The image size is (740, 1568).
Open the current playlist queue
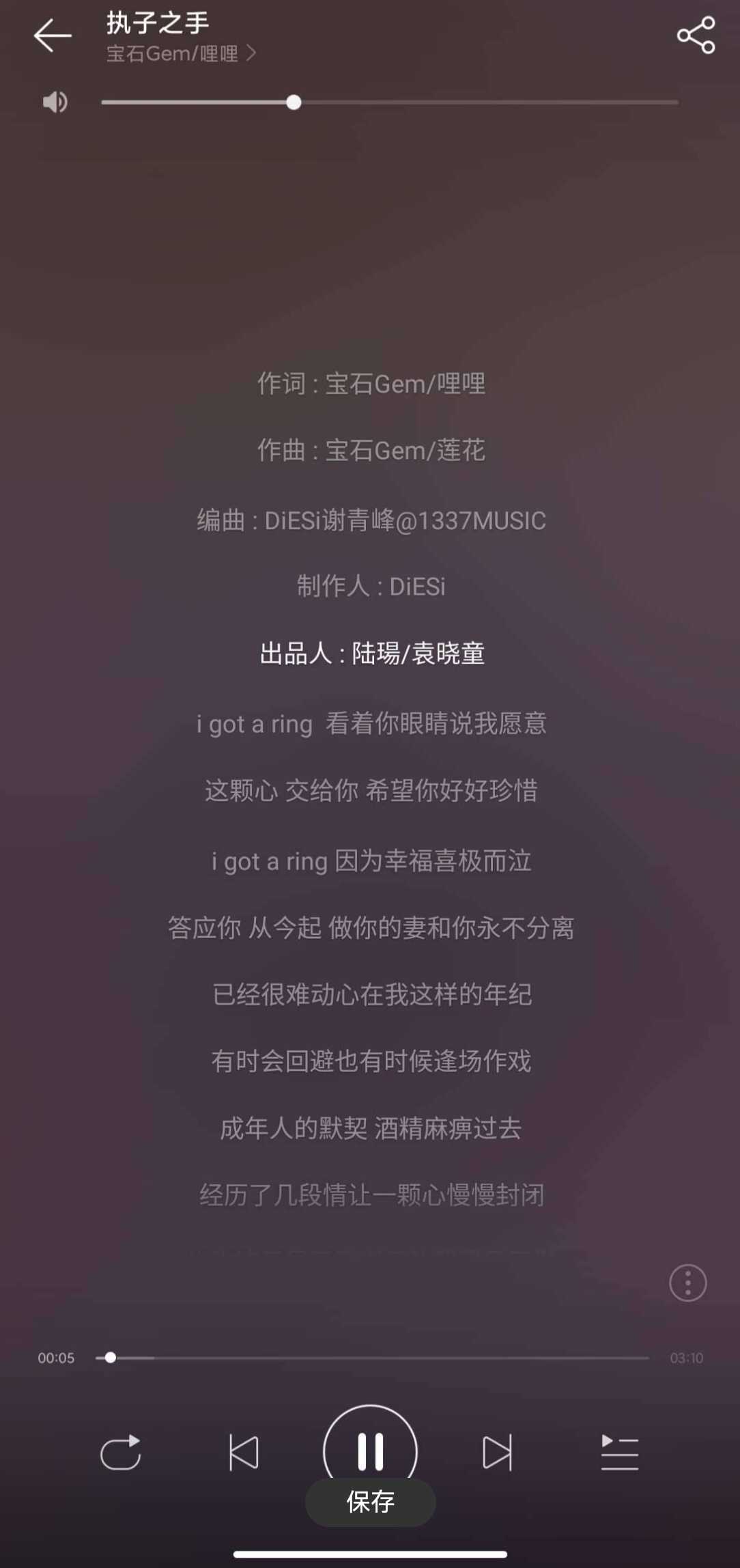(x=619, y=1452)
